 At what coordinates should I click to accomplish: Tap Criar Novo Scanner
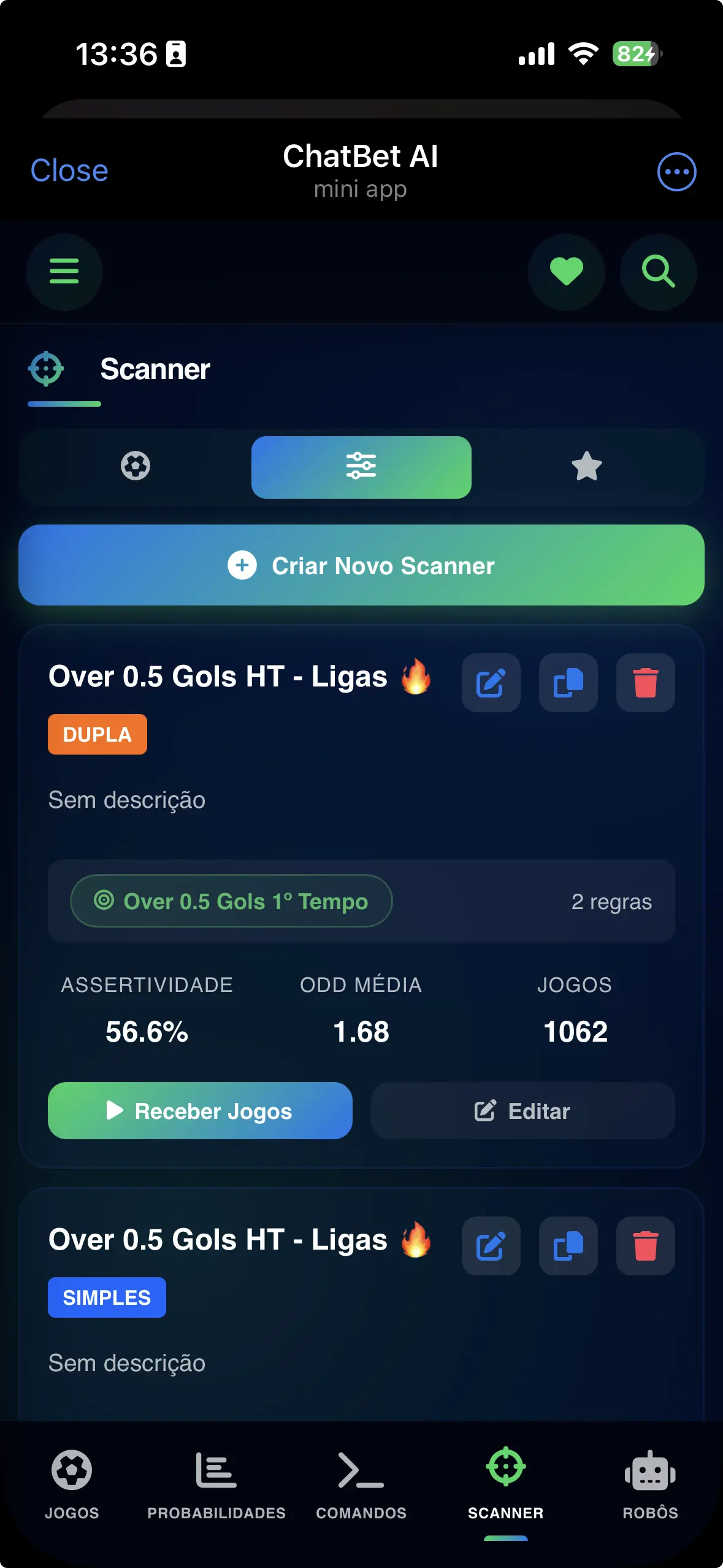click(x=361, y=565)
